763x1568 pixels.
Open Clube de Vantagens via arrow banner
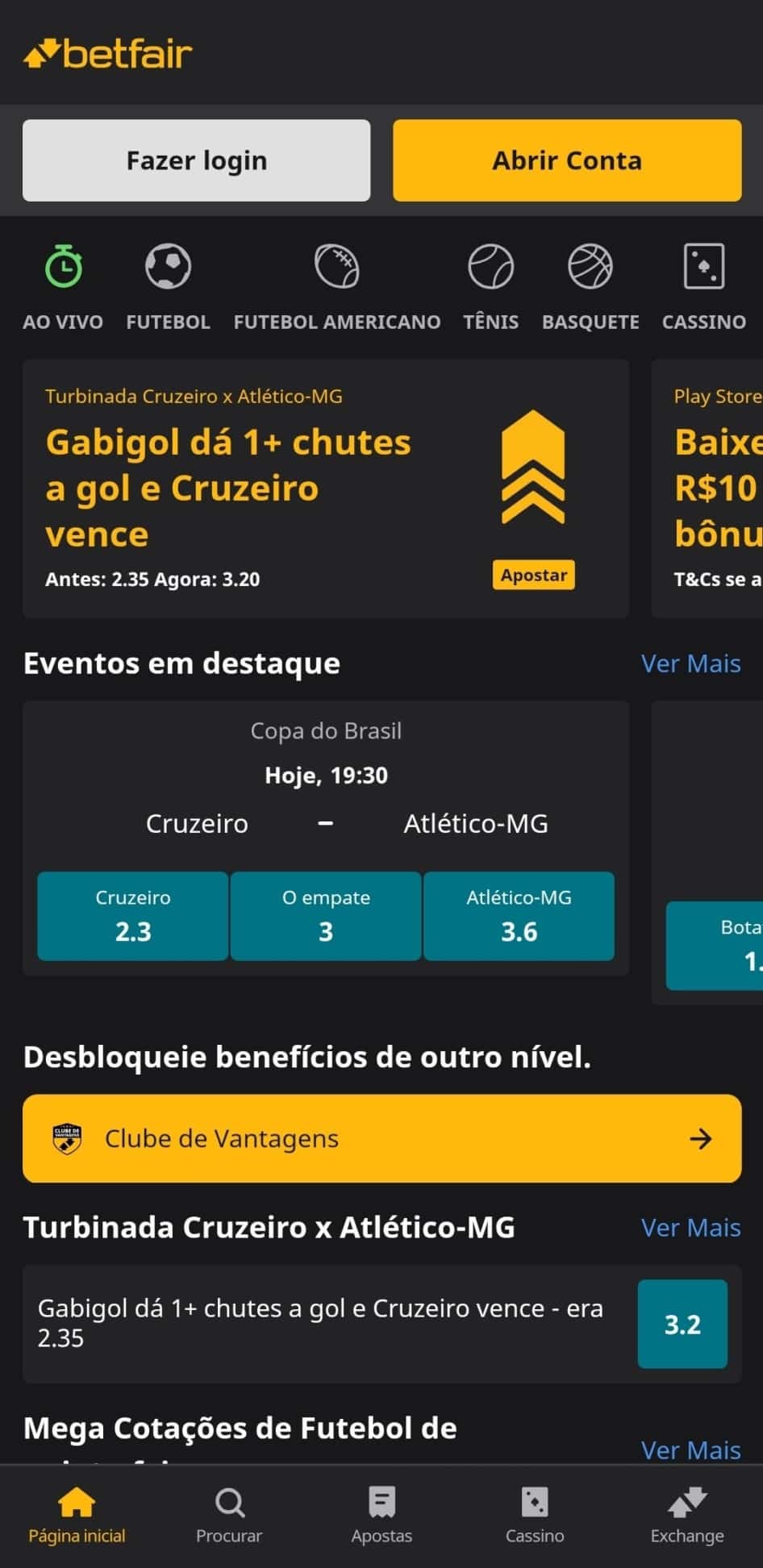pyautogui.click(x=381, y=1139)
